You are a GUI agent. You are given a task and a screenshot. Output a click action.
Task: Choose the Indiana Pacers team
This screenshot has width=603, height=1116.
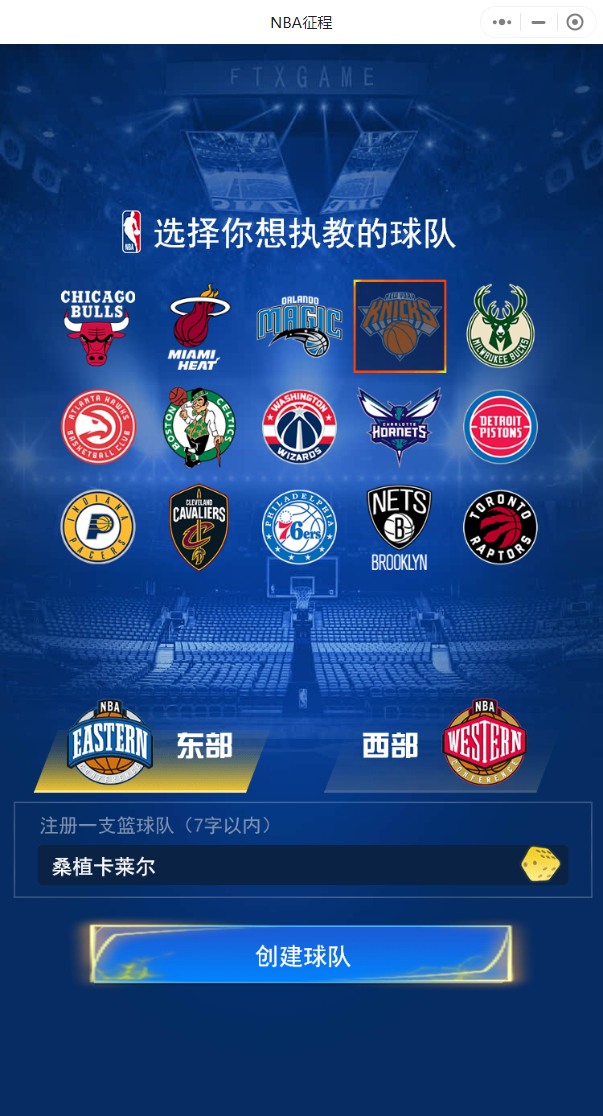pos(98,527)
